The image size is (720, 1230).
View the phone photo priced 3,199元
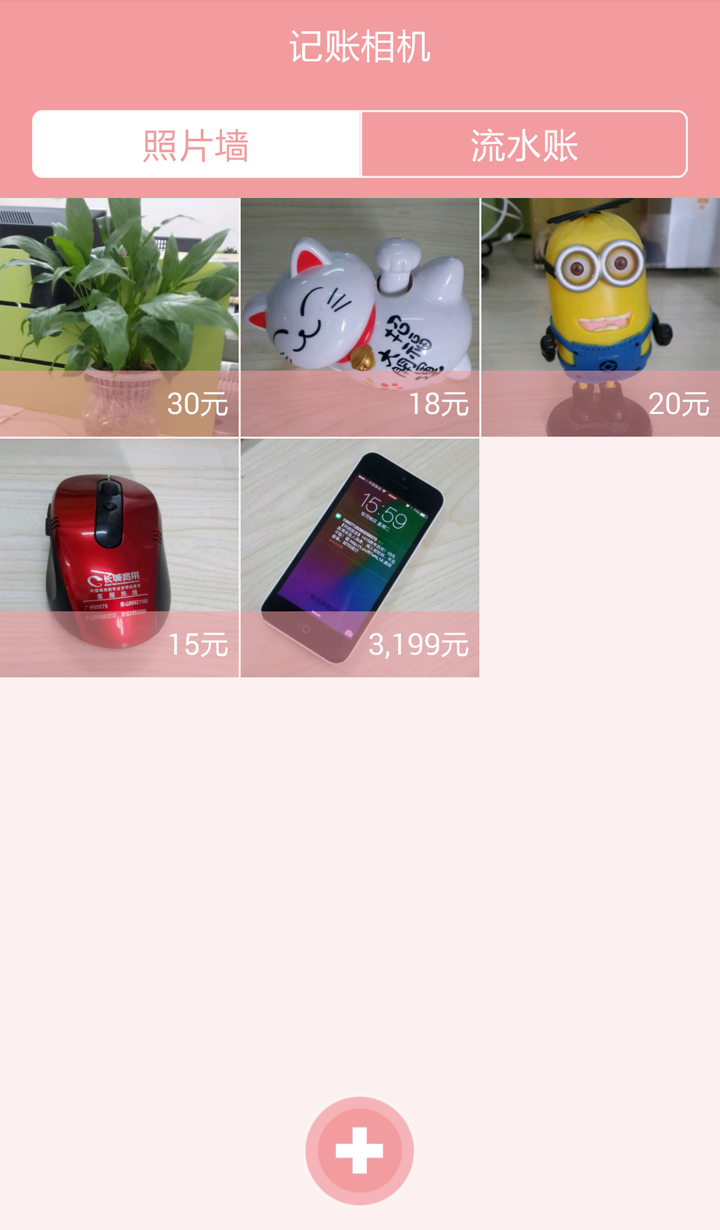coord(360,557)
